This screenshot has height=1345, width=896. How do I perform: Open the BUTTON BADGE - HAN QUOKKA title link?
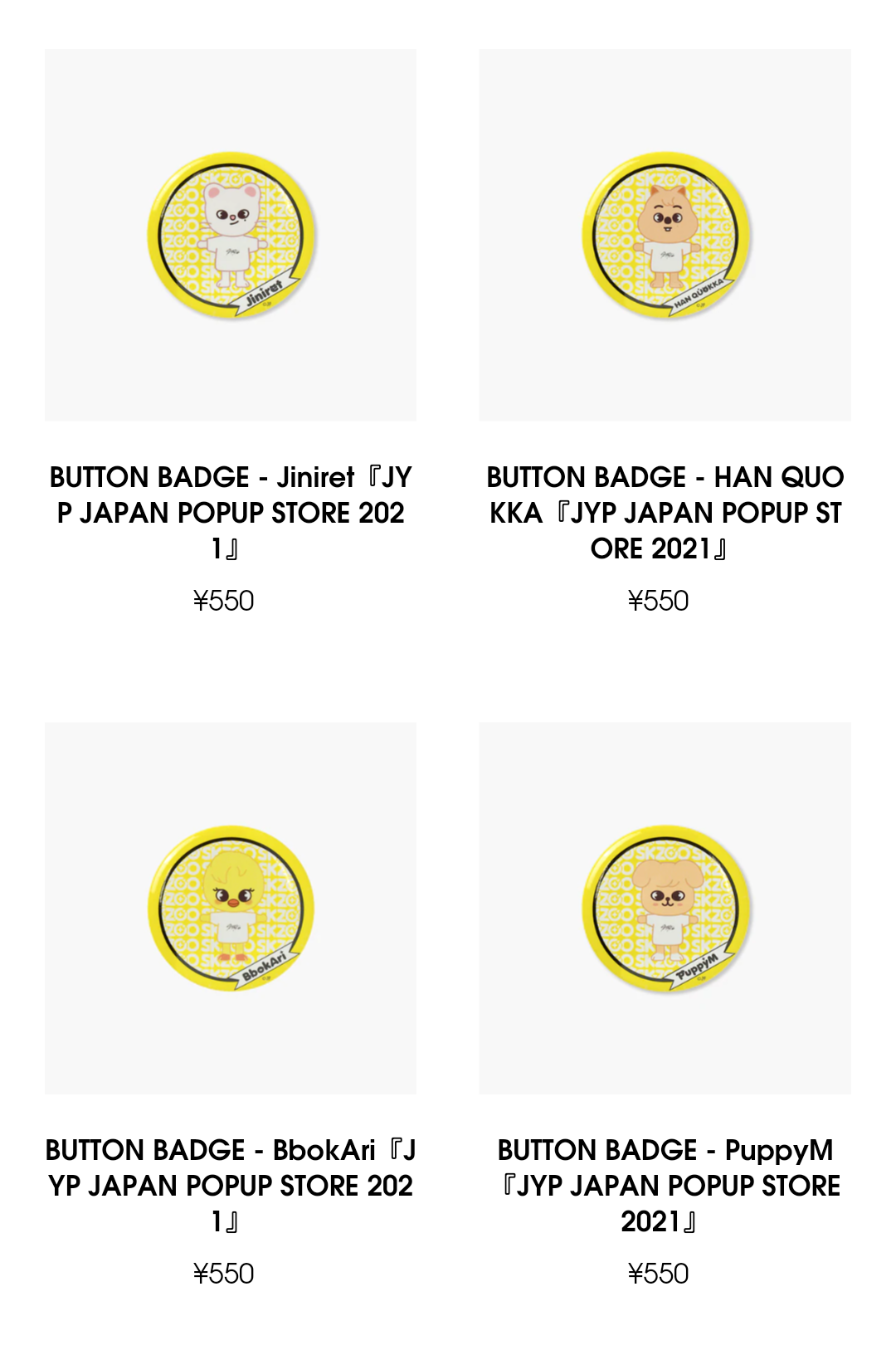tap(665, 513)
